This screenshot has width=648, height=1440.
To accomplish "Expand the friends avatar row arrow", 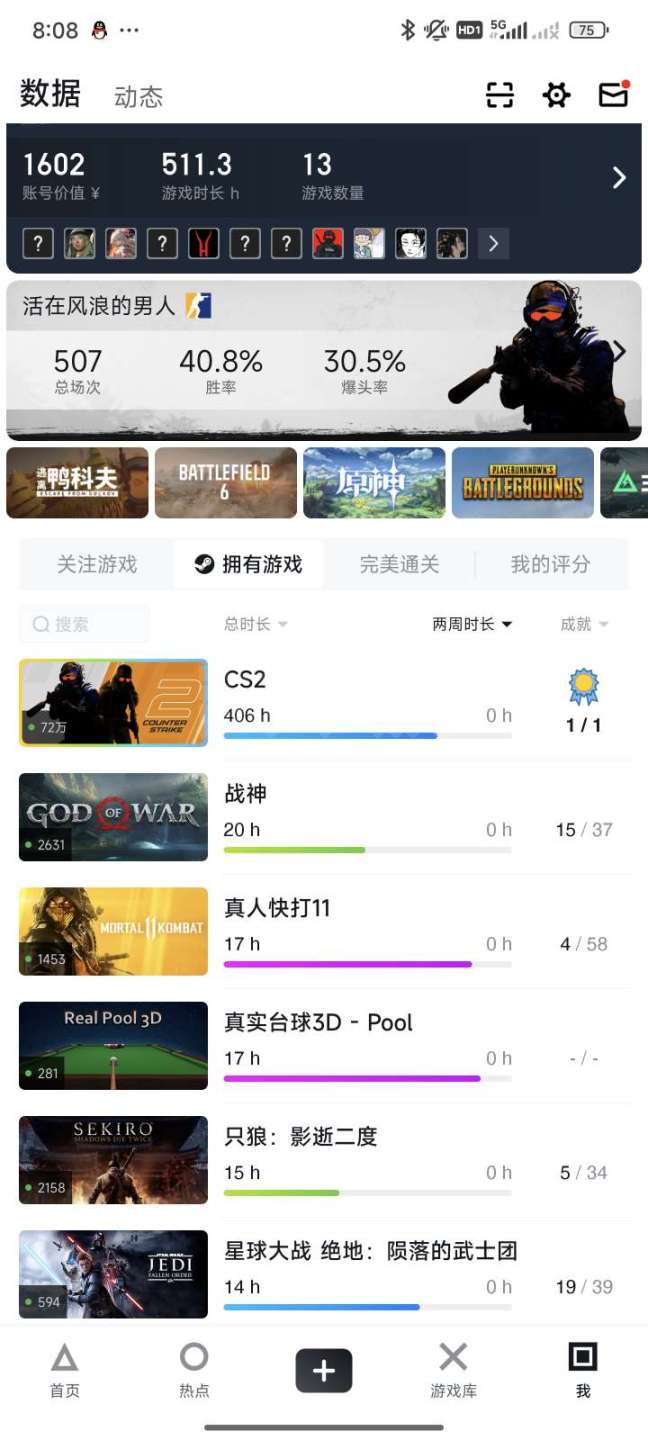I will [x=493, y=243].
